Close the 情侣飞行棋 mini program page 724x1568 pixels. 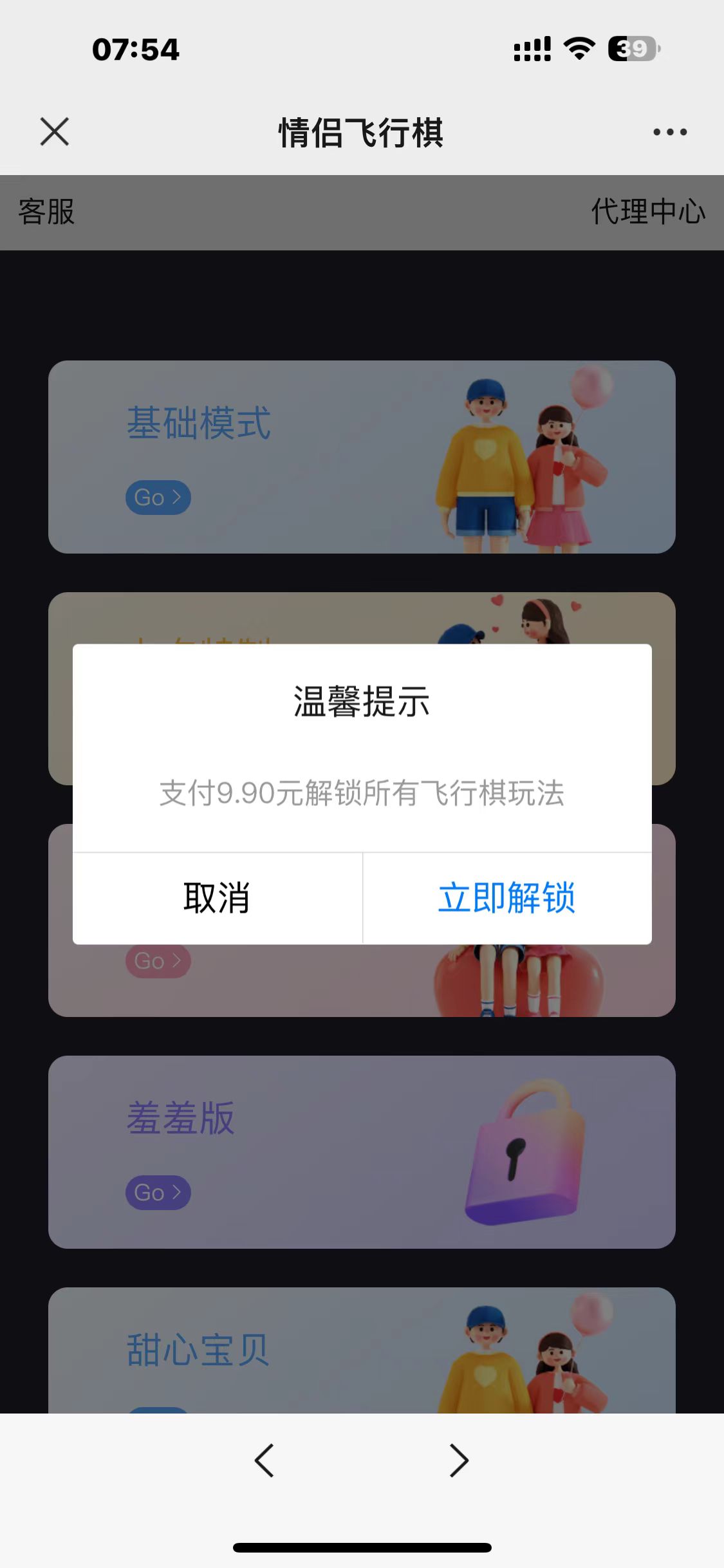[55, 132]
